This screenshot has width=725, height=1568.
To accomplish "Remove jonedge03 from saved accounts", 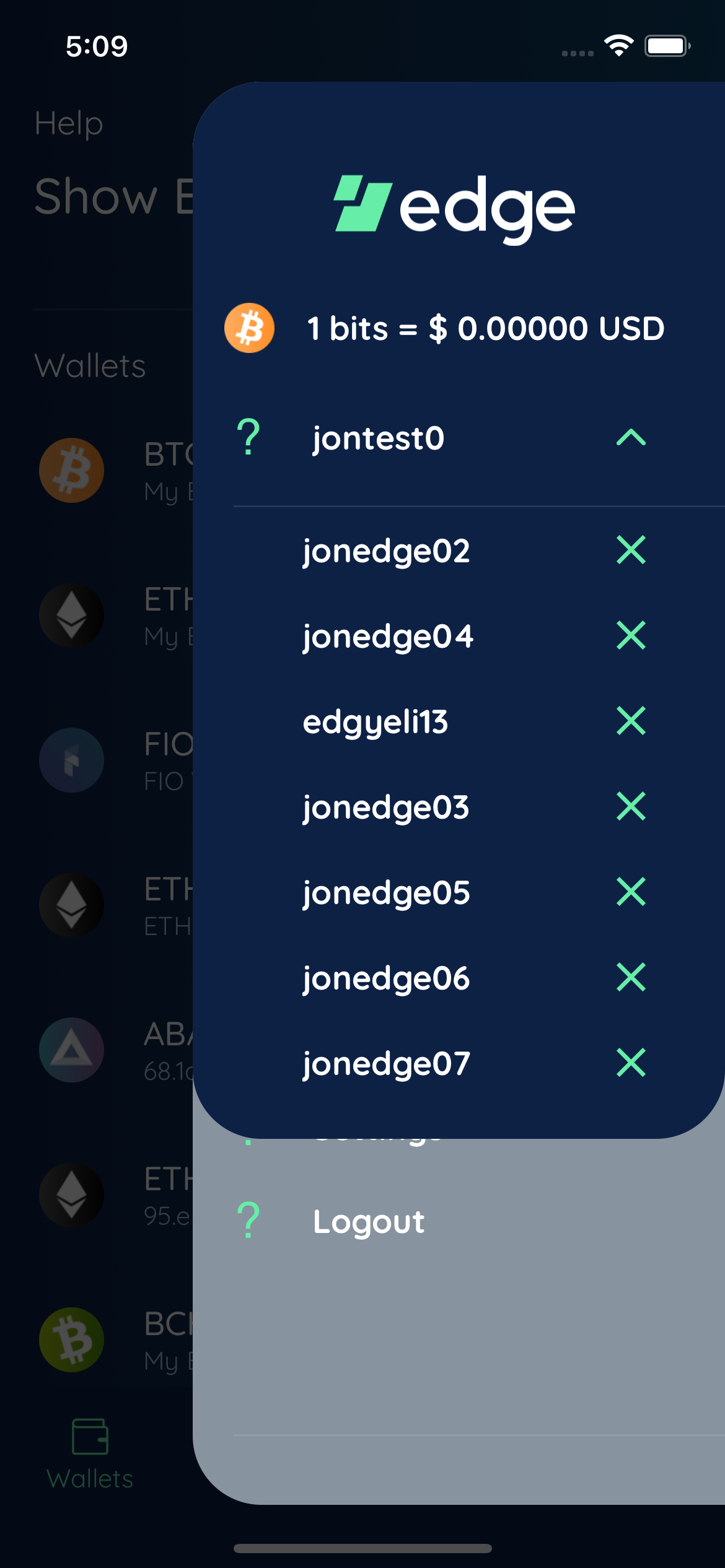I will (631, 807).
